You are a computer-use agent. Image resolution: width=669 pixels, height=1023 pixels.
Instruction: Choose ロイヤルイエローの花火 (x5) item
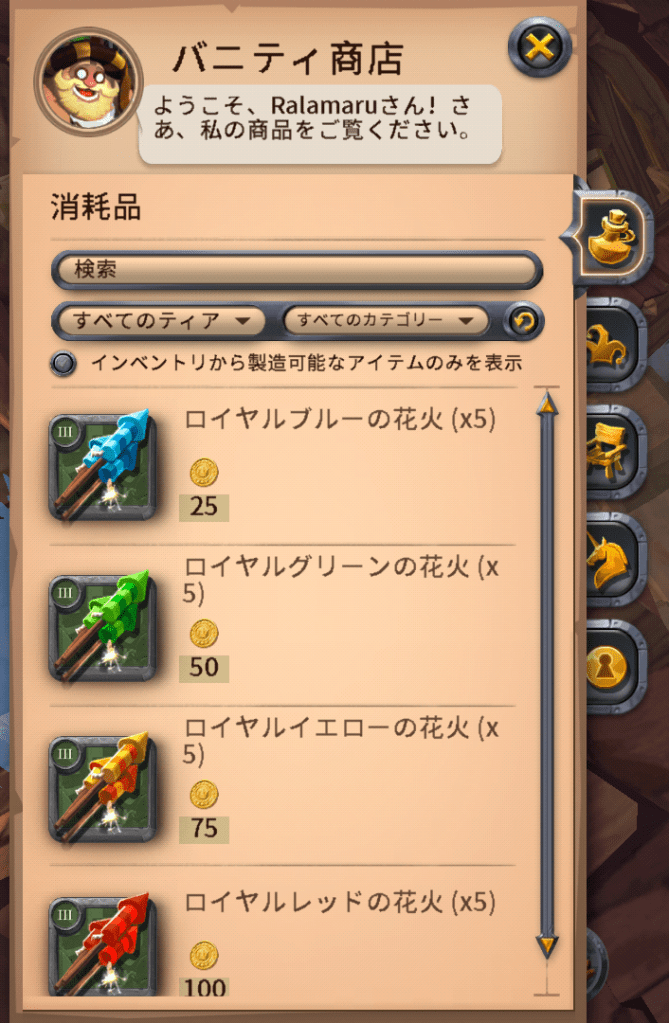(102, 787)
